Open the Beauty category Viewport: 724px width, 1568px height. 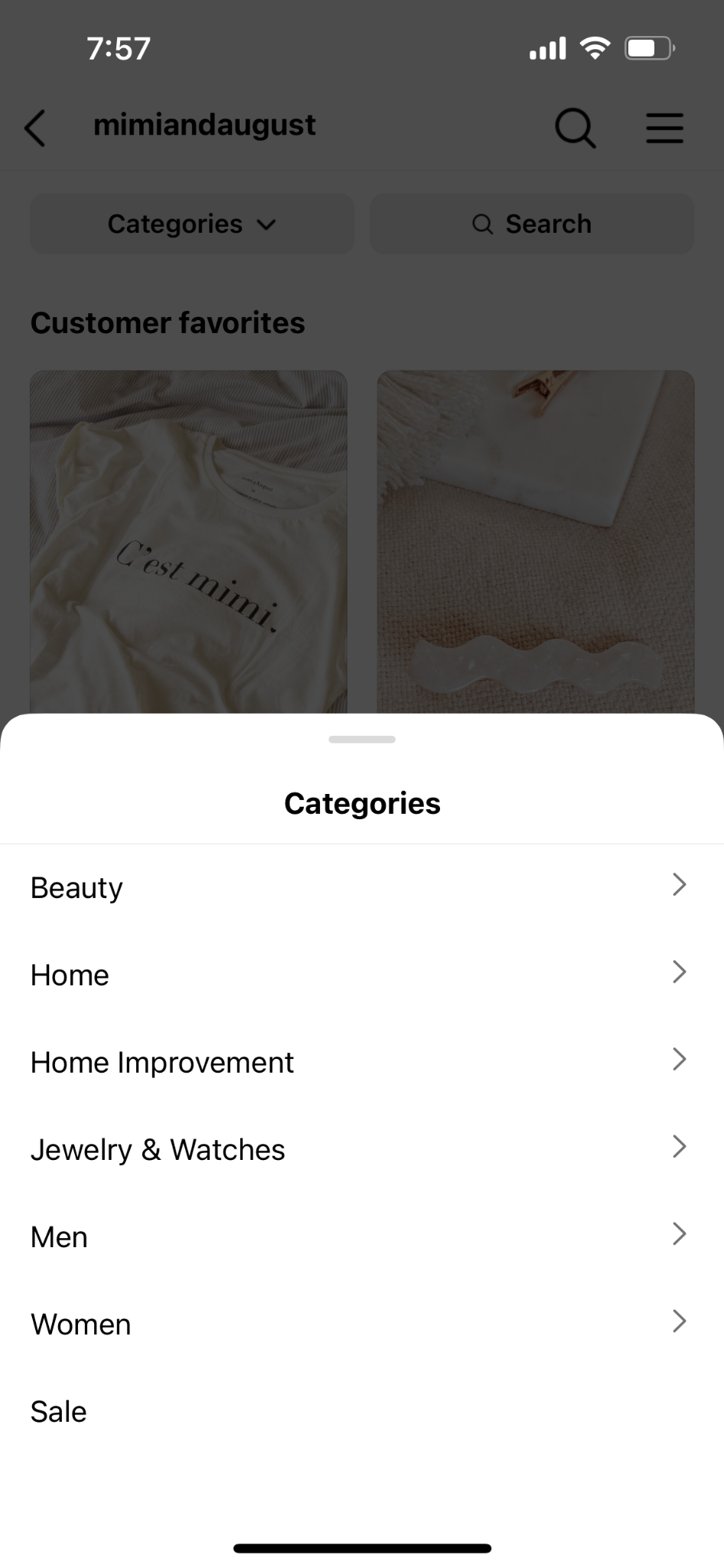tap(361, 887)
